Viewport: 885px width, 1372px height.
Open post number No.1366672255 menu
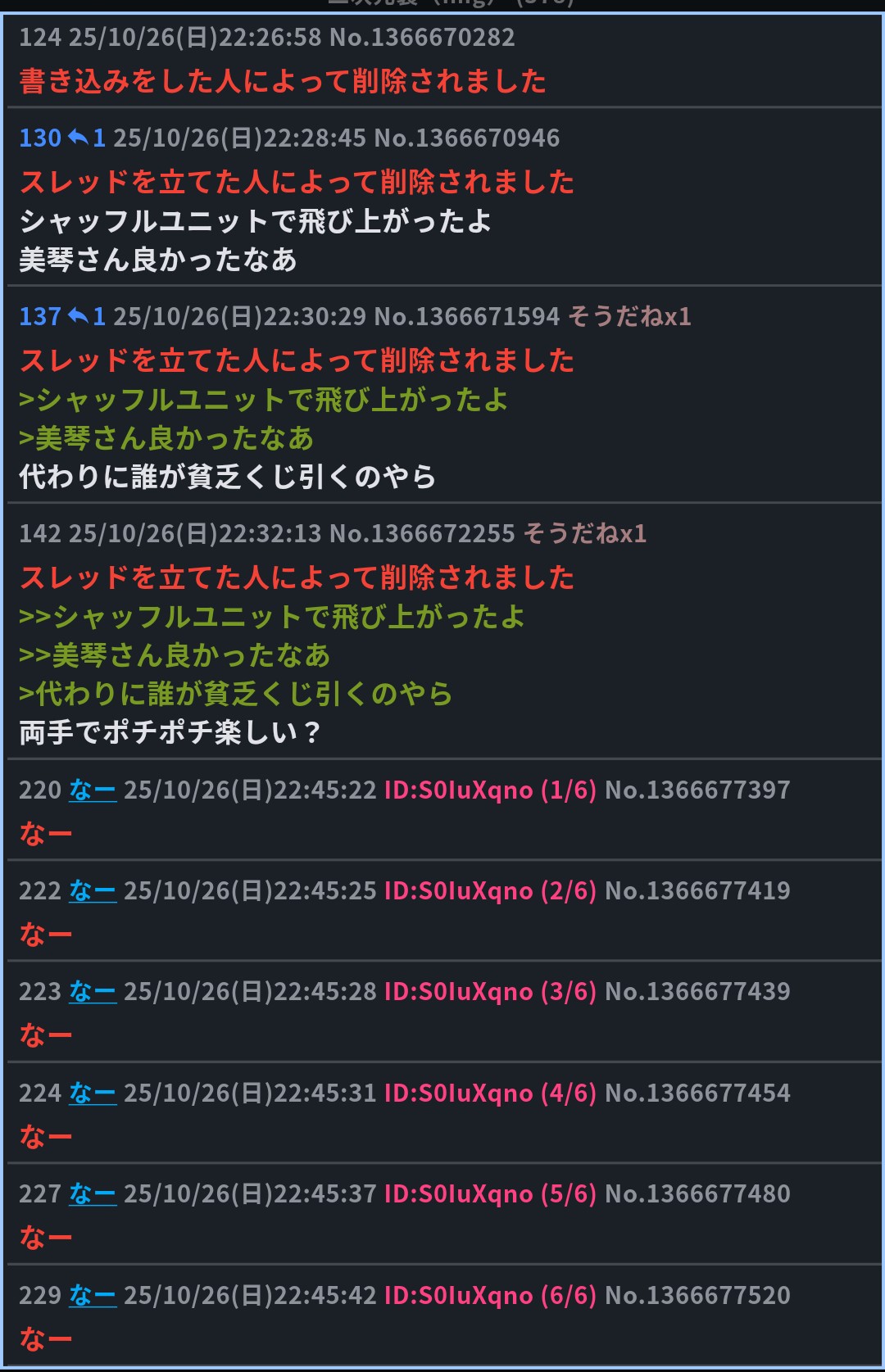422,533
